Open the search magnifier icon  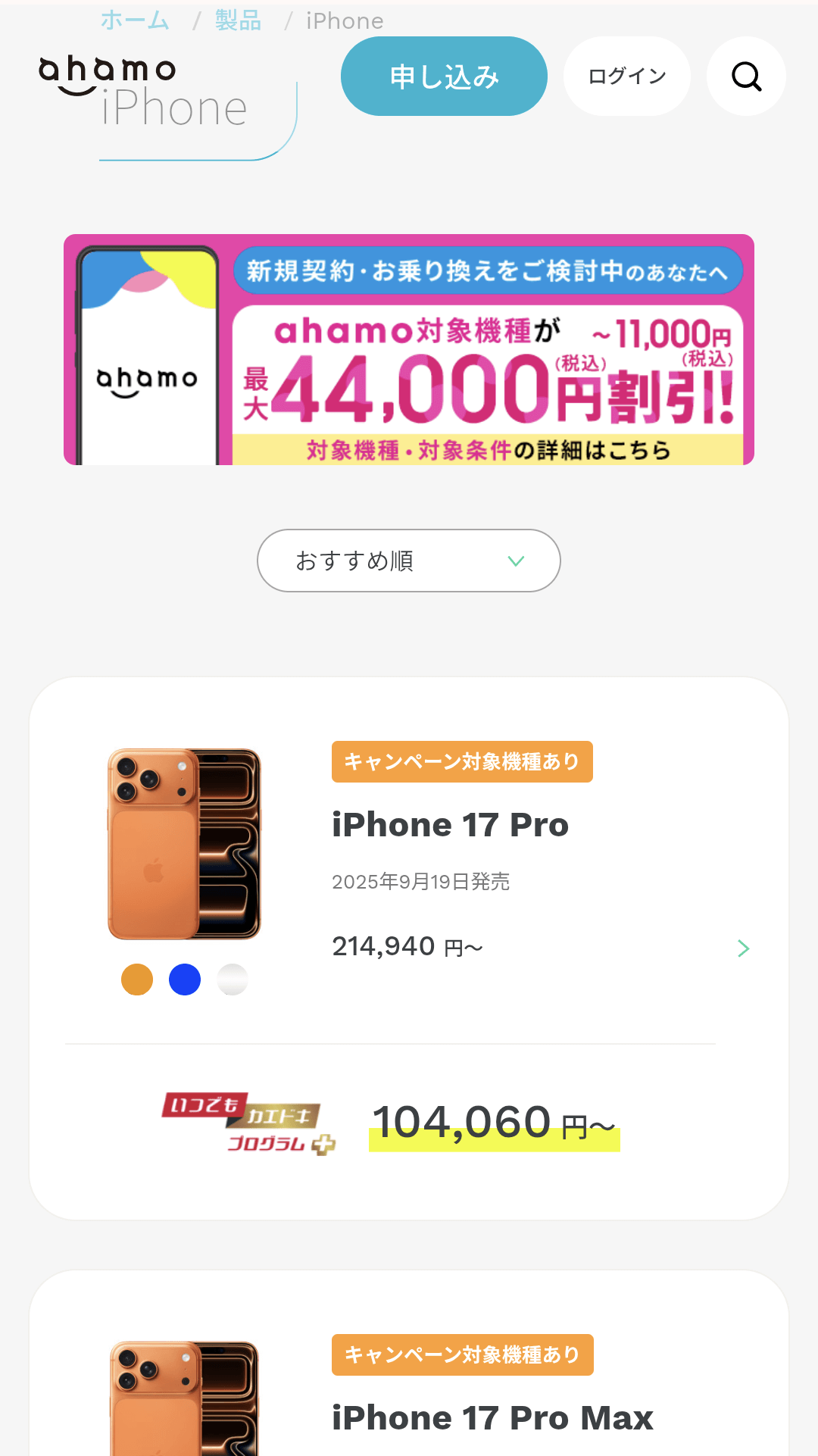point(746,77)
